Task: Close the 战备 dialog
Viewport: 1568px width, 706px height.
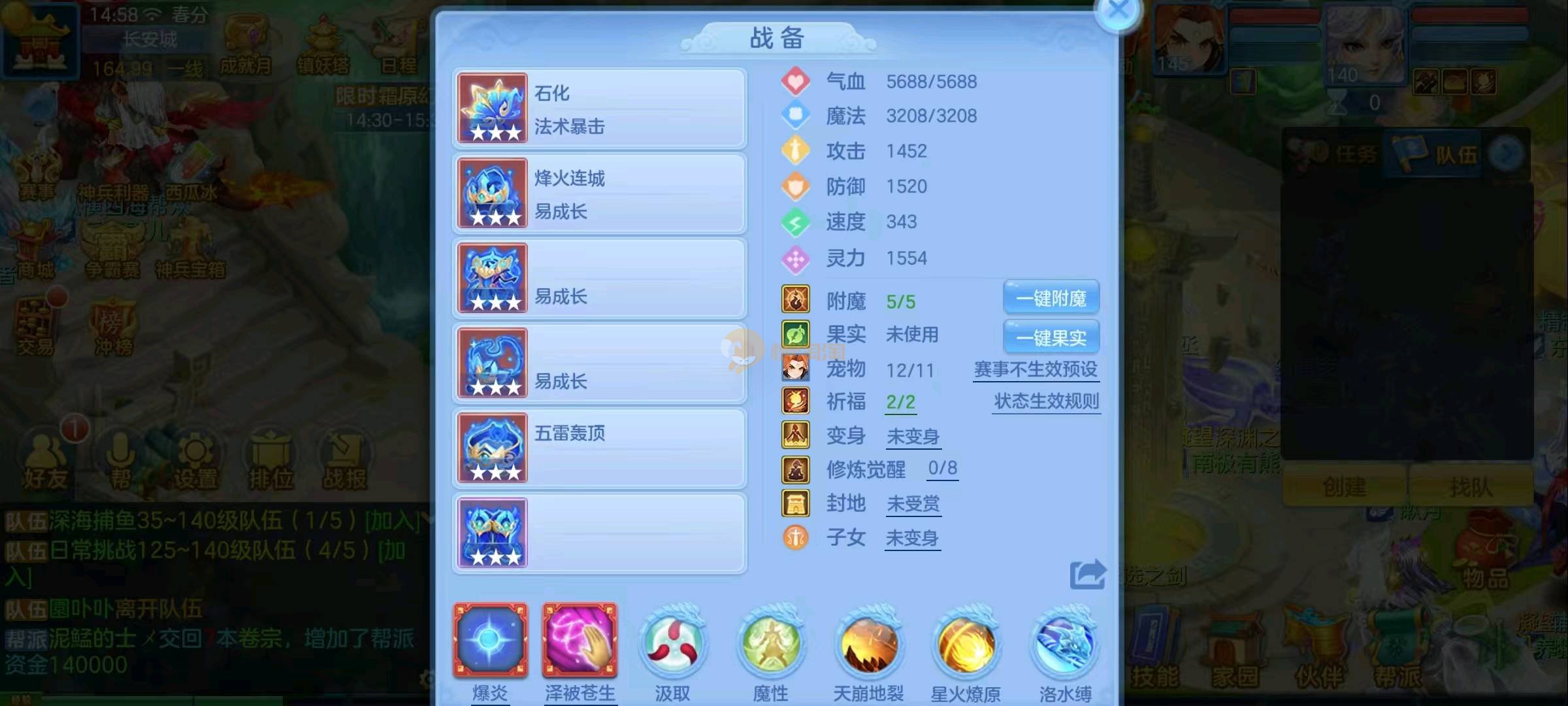Action: [1119, 11]
